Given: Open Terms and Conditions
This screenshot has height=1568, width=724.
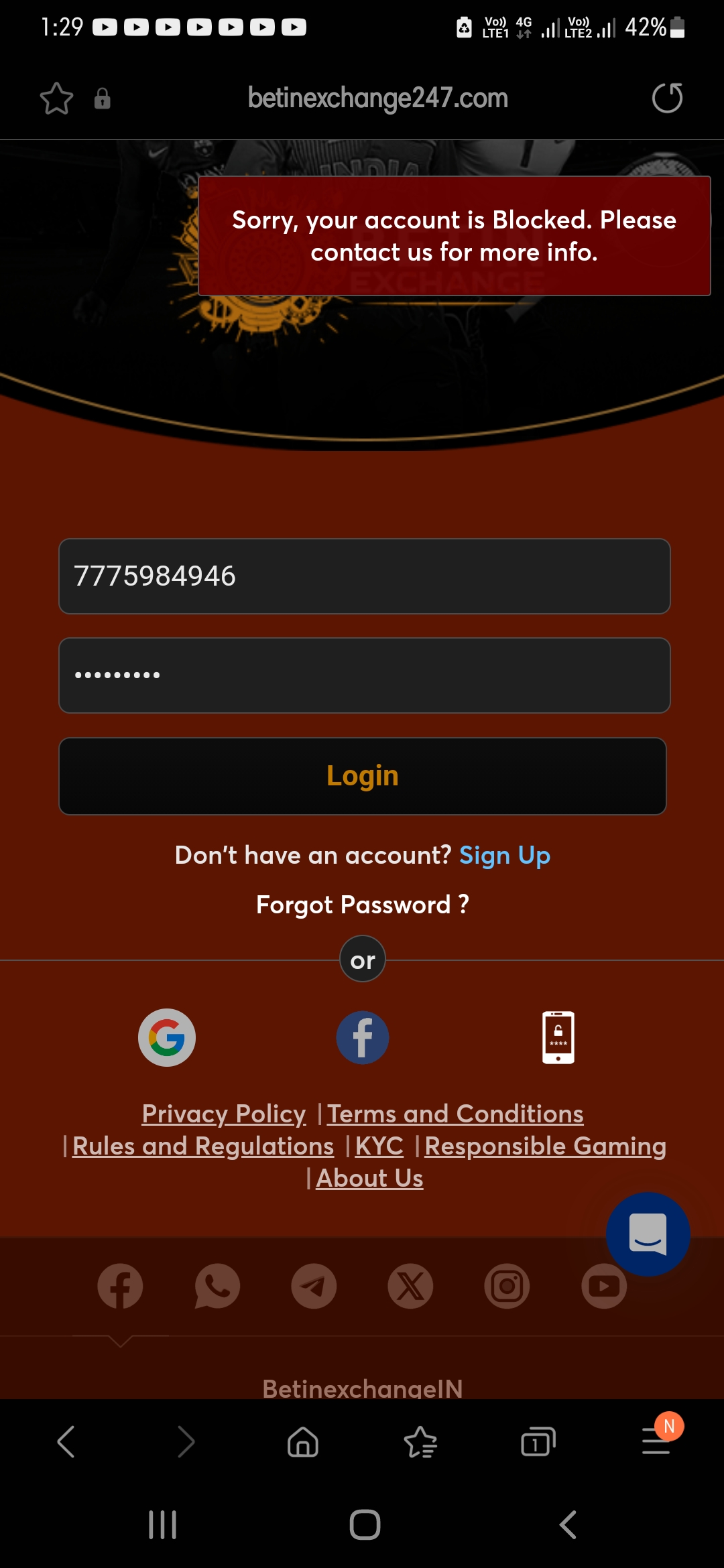Looking at the screenshot, I should coord(455,1114).
